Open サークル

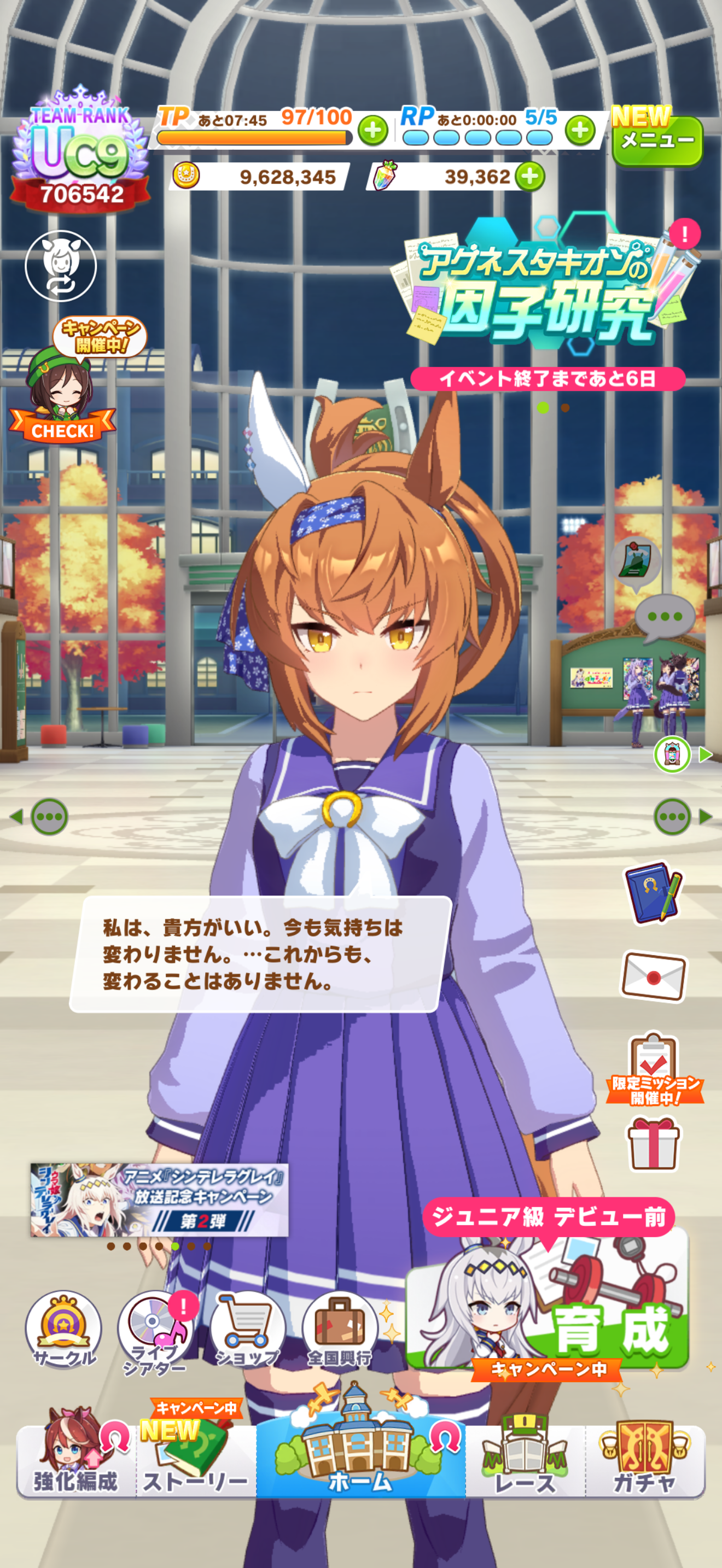(x=63, y=1330)
